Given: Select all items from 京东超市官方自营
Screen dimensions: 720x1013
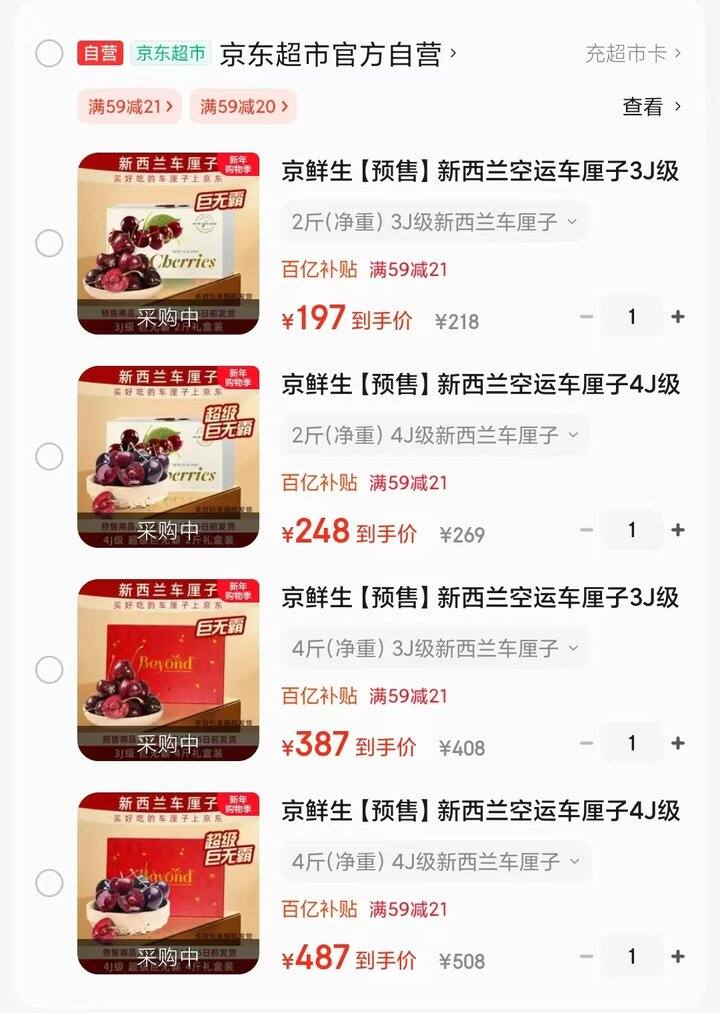Looking at the screenshot, I should 49,53.
